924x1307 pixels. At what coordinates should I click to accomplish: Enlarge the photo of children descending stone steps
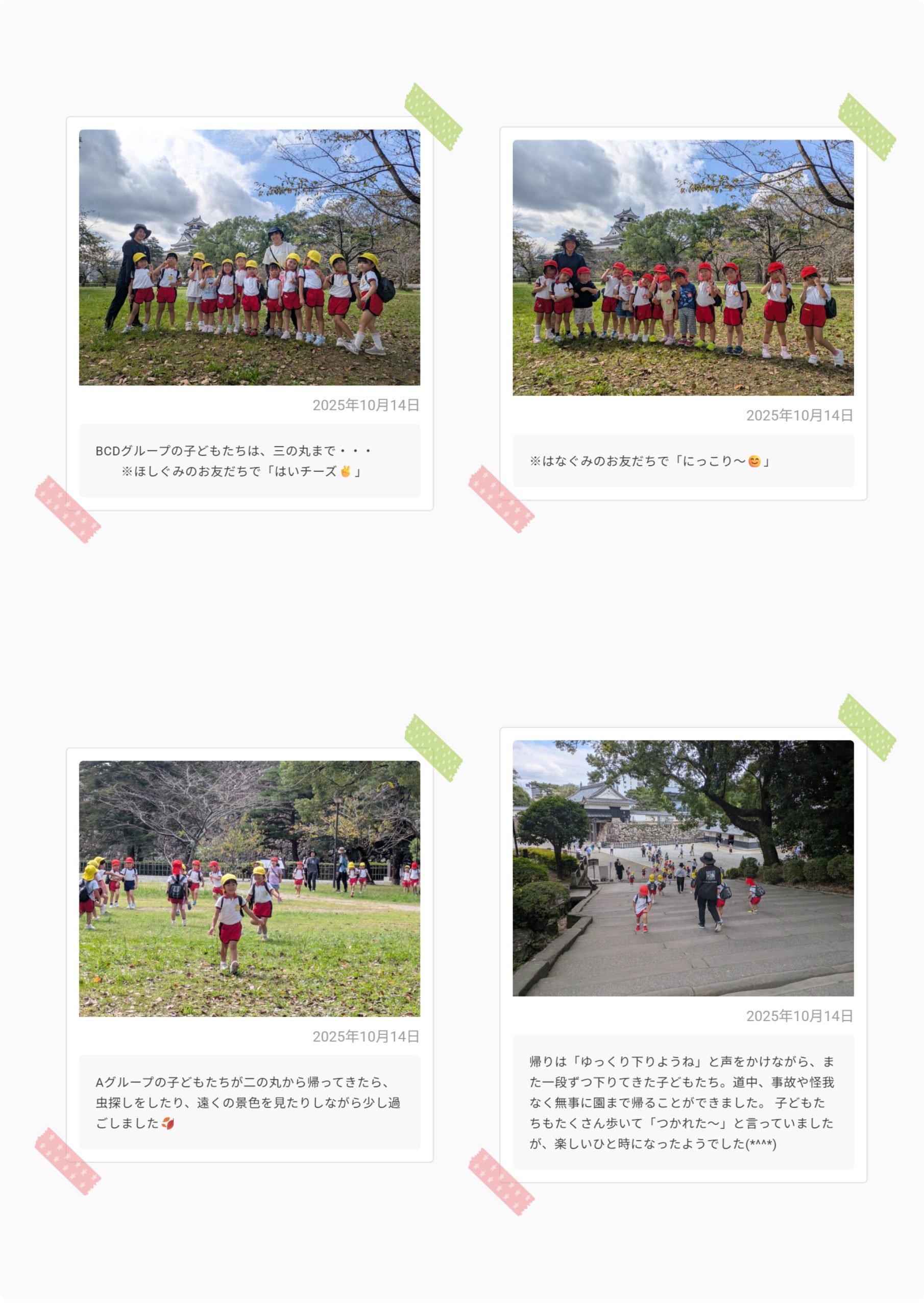click(683, 868)
